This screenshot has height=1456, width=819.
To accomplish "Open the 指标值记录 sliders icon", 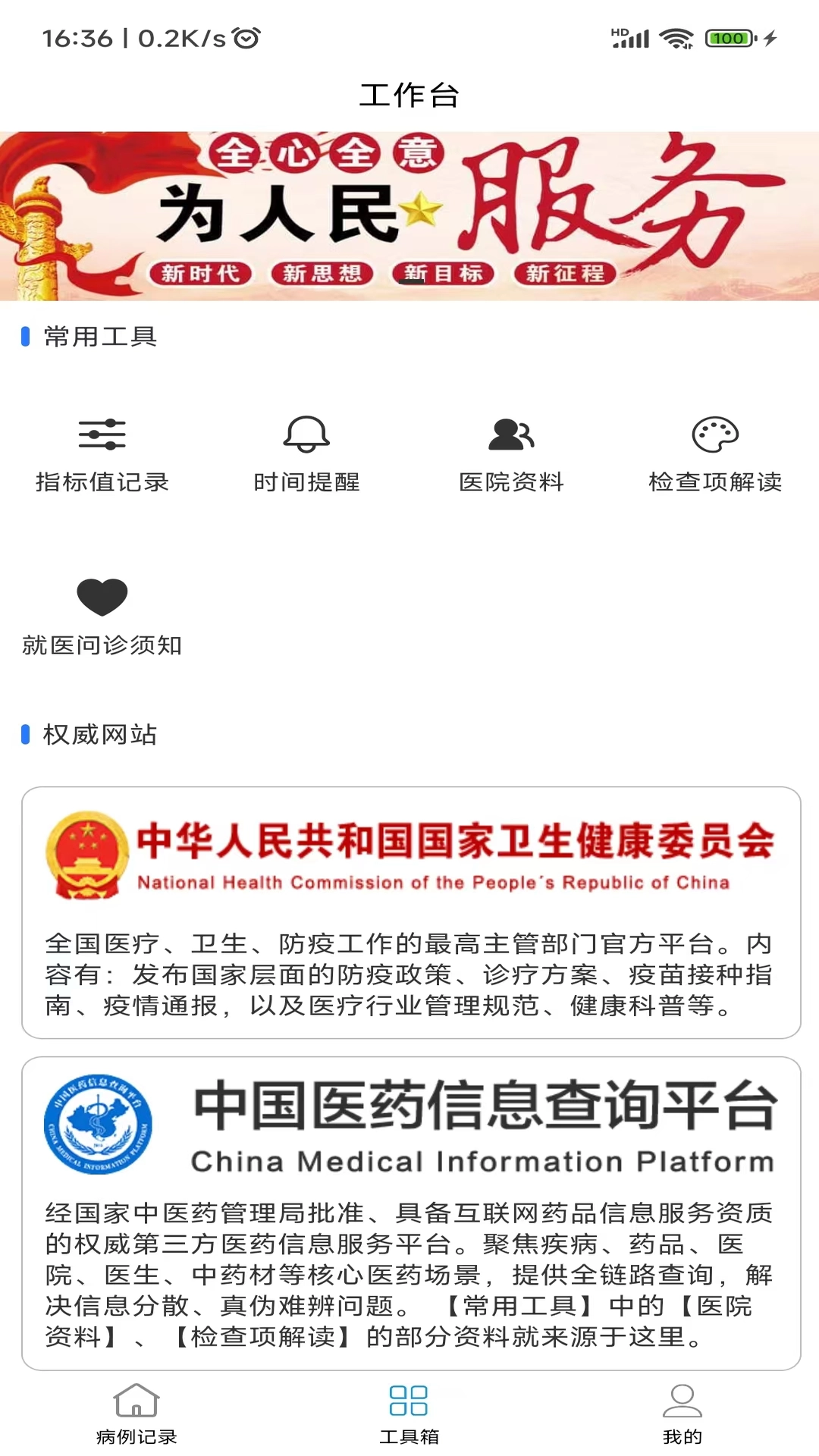I will pyautogui.click(x=102, y=436).
